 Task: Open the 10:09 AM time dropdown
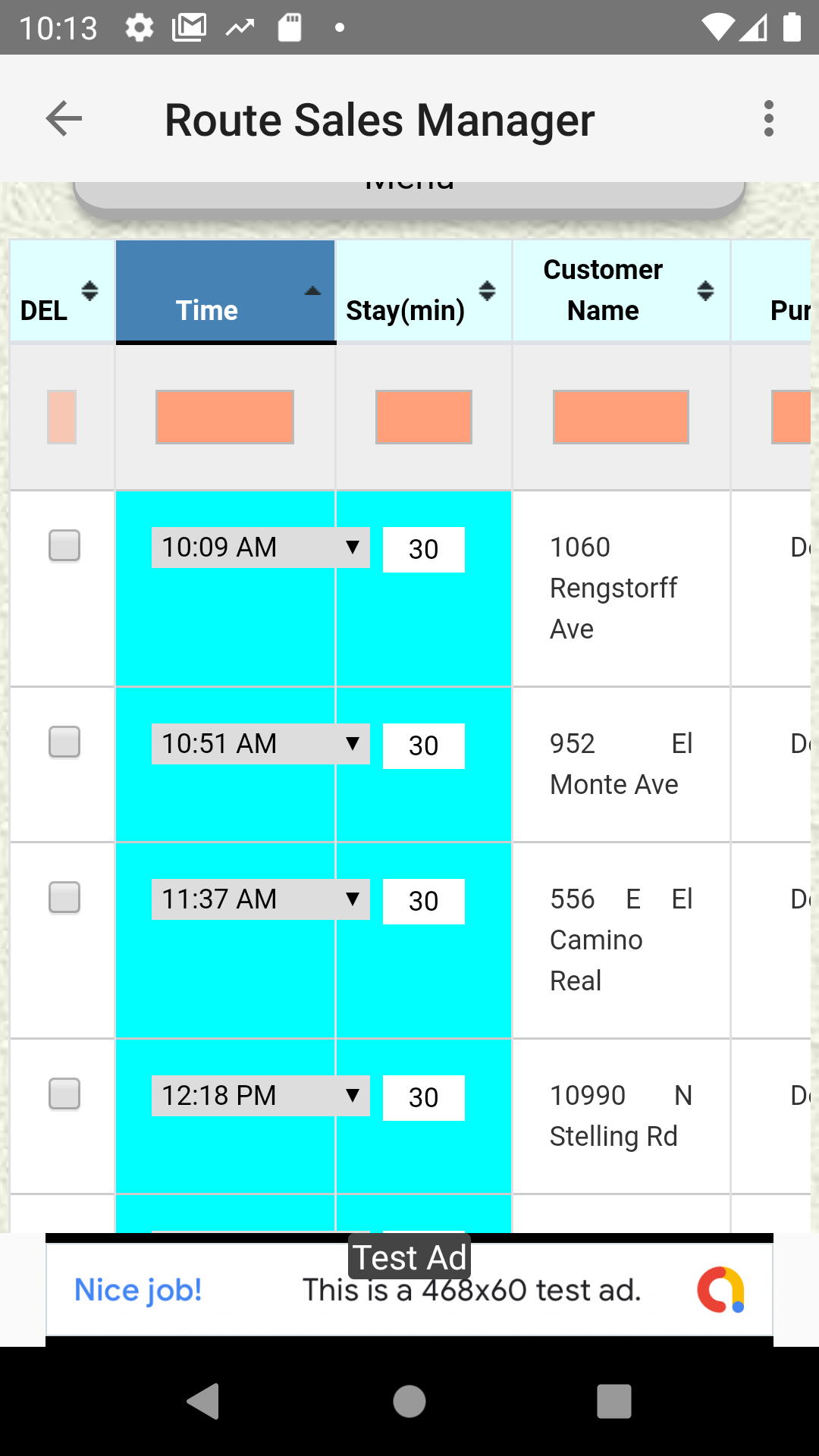tap(260, 548)
